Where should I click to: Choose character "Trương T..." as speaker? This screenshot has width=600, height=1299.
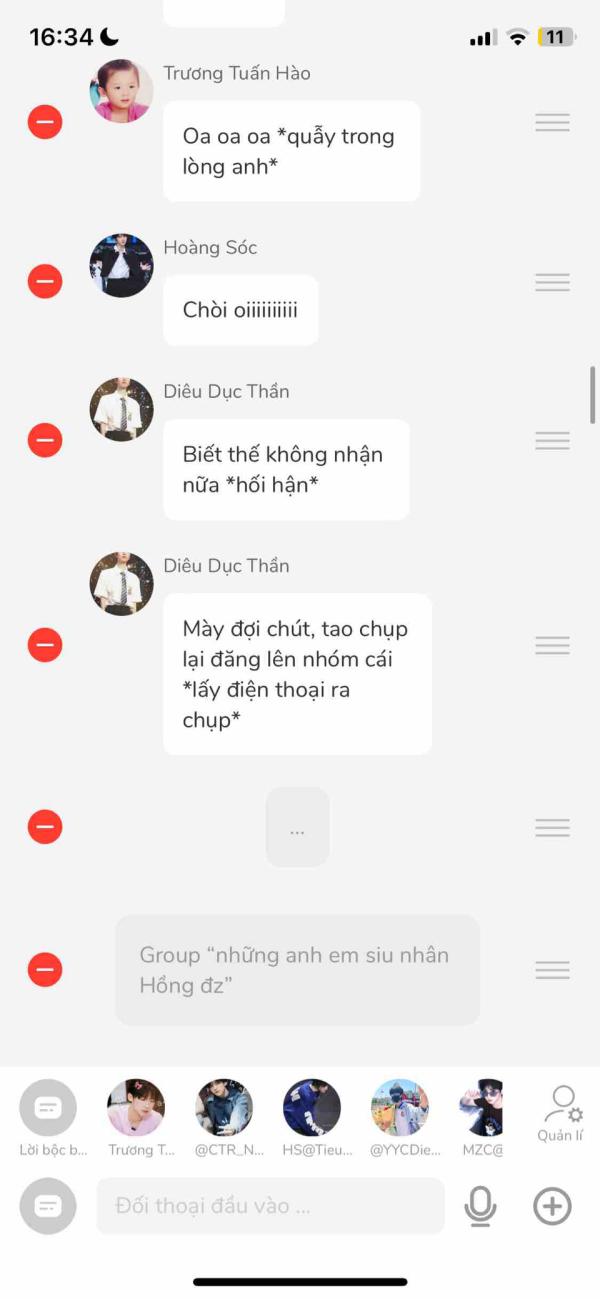[136, 1108]
